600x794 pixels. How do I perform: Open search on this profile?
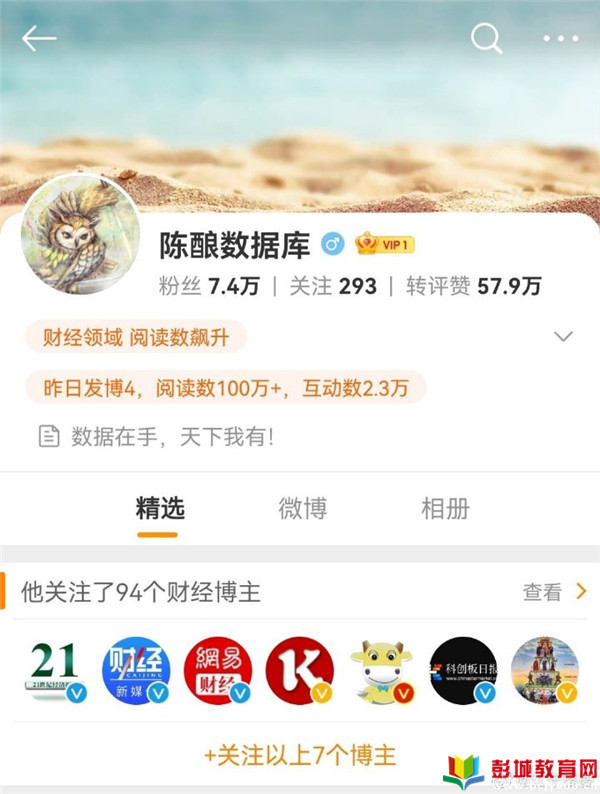[486, 39]
